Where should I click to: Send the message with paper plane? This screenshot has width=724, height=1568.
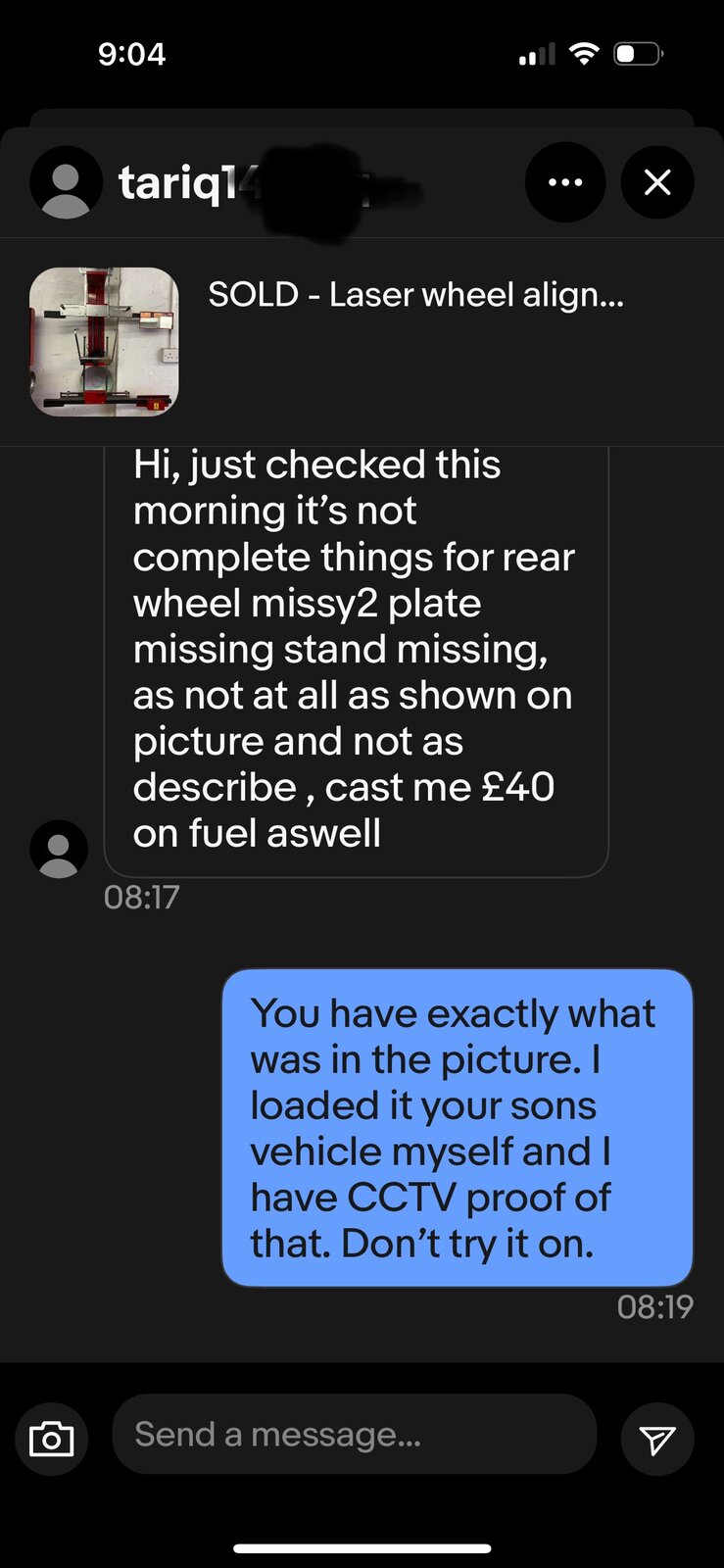[x=657, y=1438]
